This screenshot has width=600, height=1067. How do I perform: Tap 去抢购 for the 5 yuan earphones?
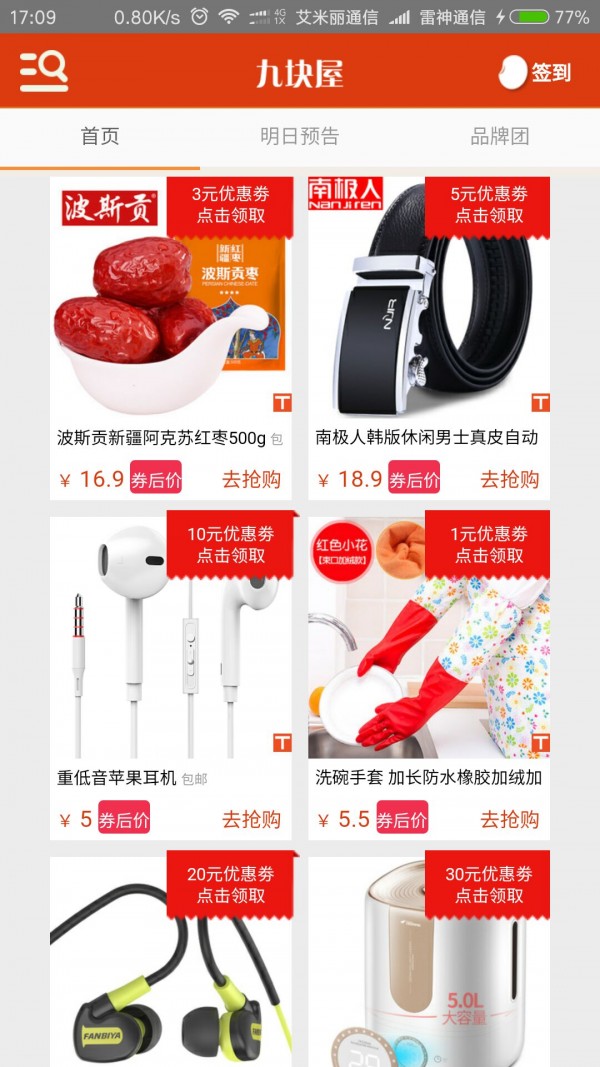click(251, 819)
